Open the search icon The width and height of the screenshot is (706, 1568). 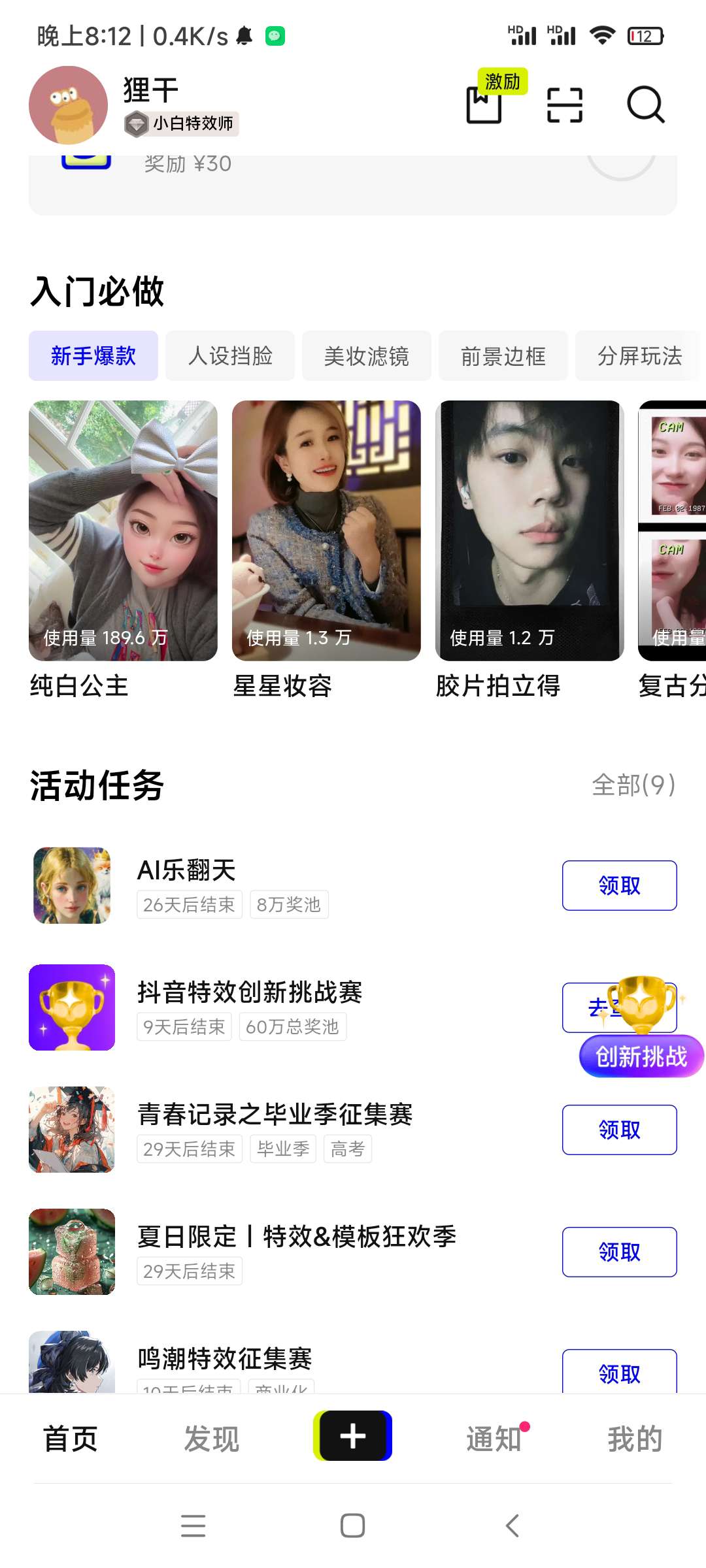(x=645, y=105)
